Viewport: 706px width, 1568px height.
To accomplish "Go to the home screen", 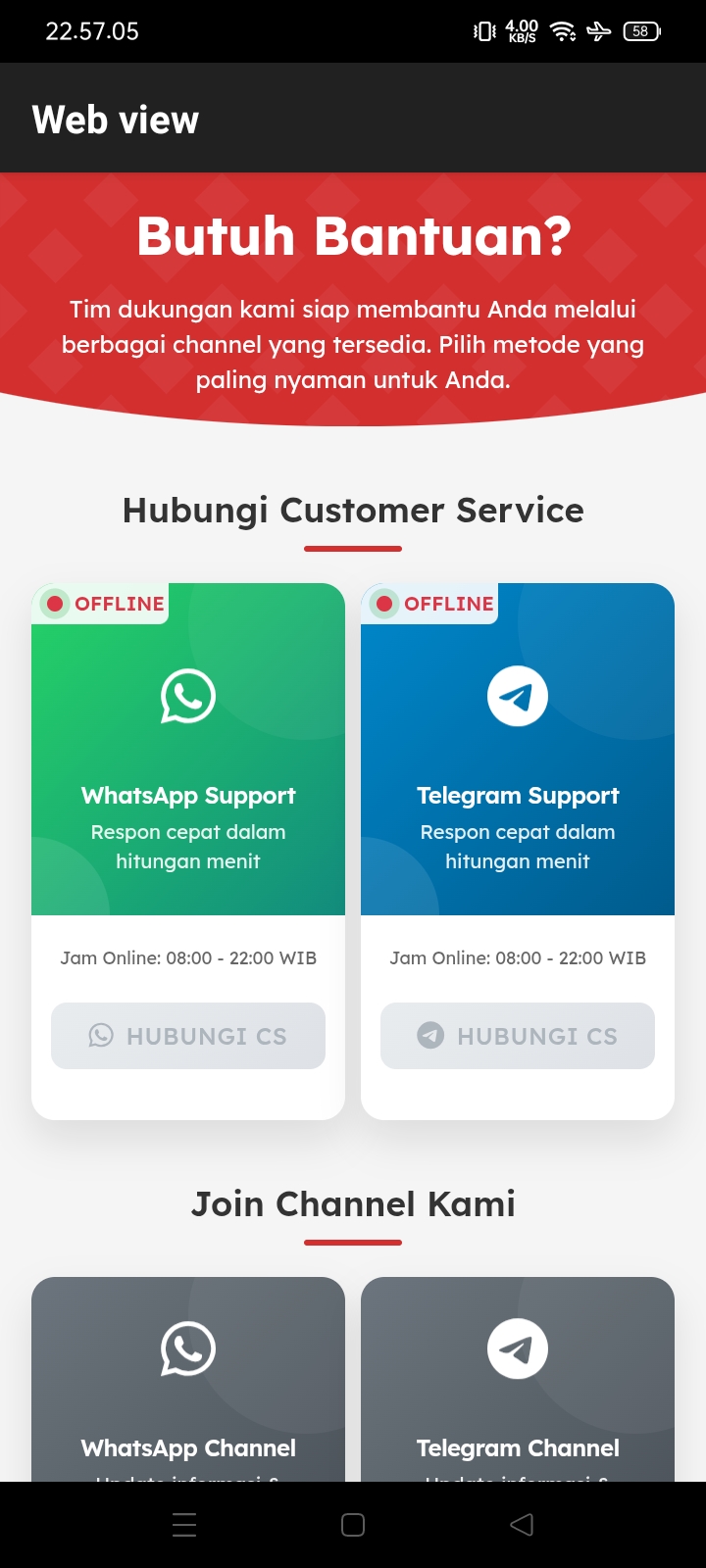I will click(x=353, y=1525).
